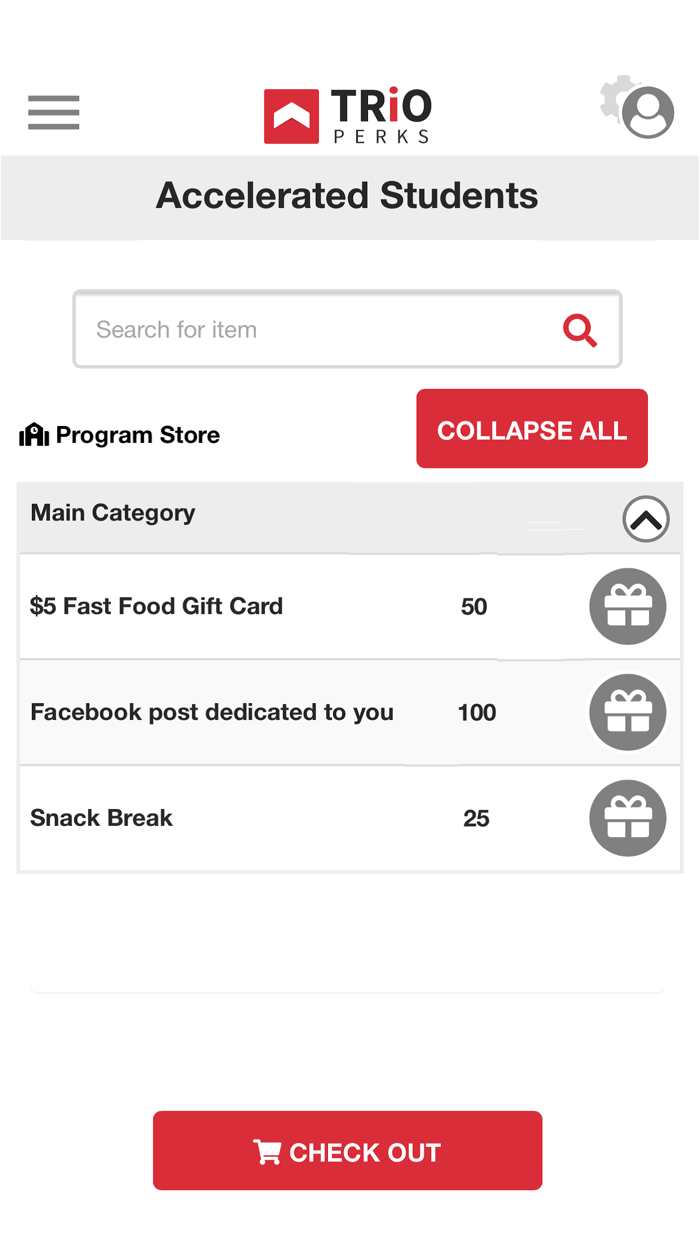This screenshot has width=700, height=1244.
Task: Collapse the Main Category section
Action: (x=646, y=519)
